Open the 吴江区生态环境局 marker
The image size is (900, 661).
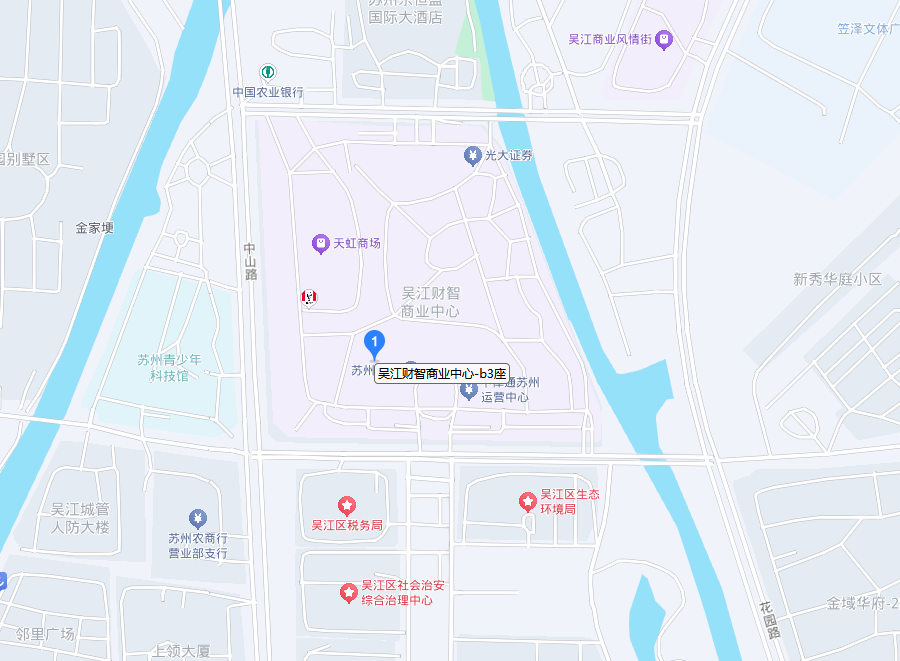click(527, 501)
